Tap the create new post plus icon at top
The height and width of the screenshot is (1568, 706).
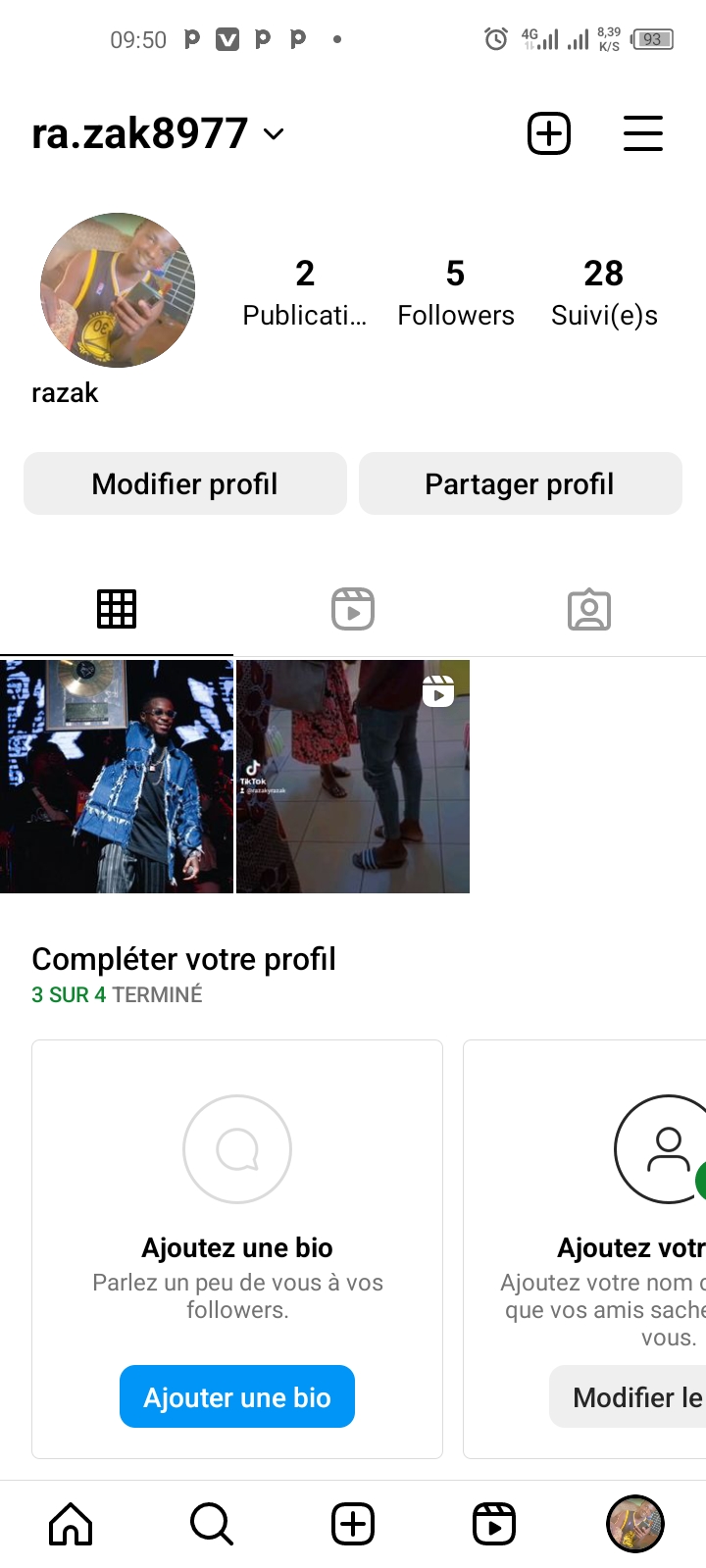549,133
